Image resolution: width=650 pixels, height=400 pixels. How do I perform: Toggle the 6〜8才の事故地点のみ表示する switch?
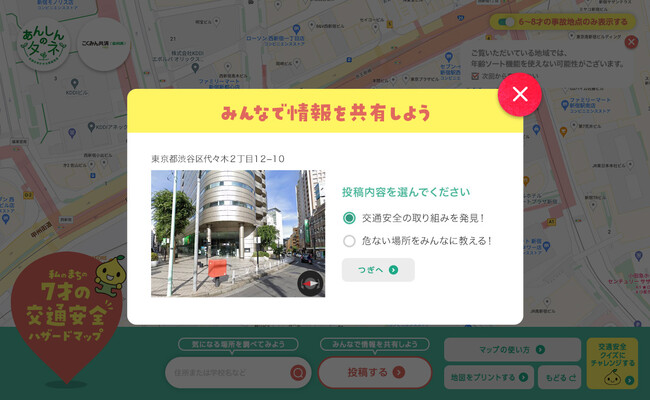(507, 21)
